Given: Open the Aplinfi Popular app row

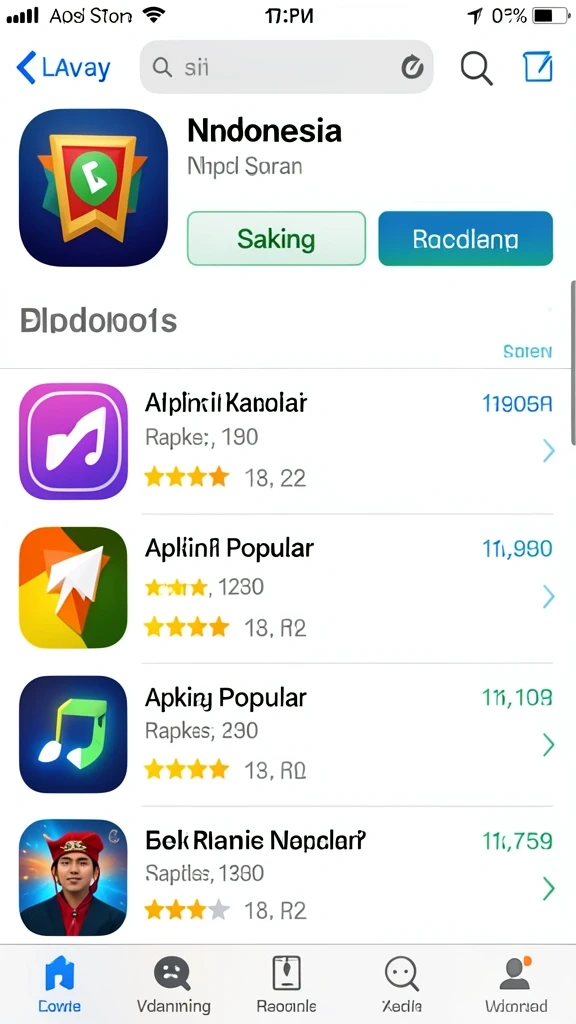Looking at the screenshot, I should 287,588.
